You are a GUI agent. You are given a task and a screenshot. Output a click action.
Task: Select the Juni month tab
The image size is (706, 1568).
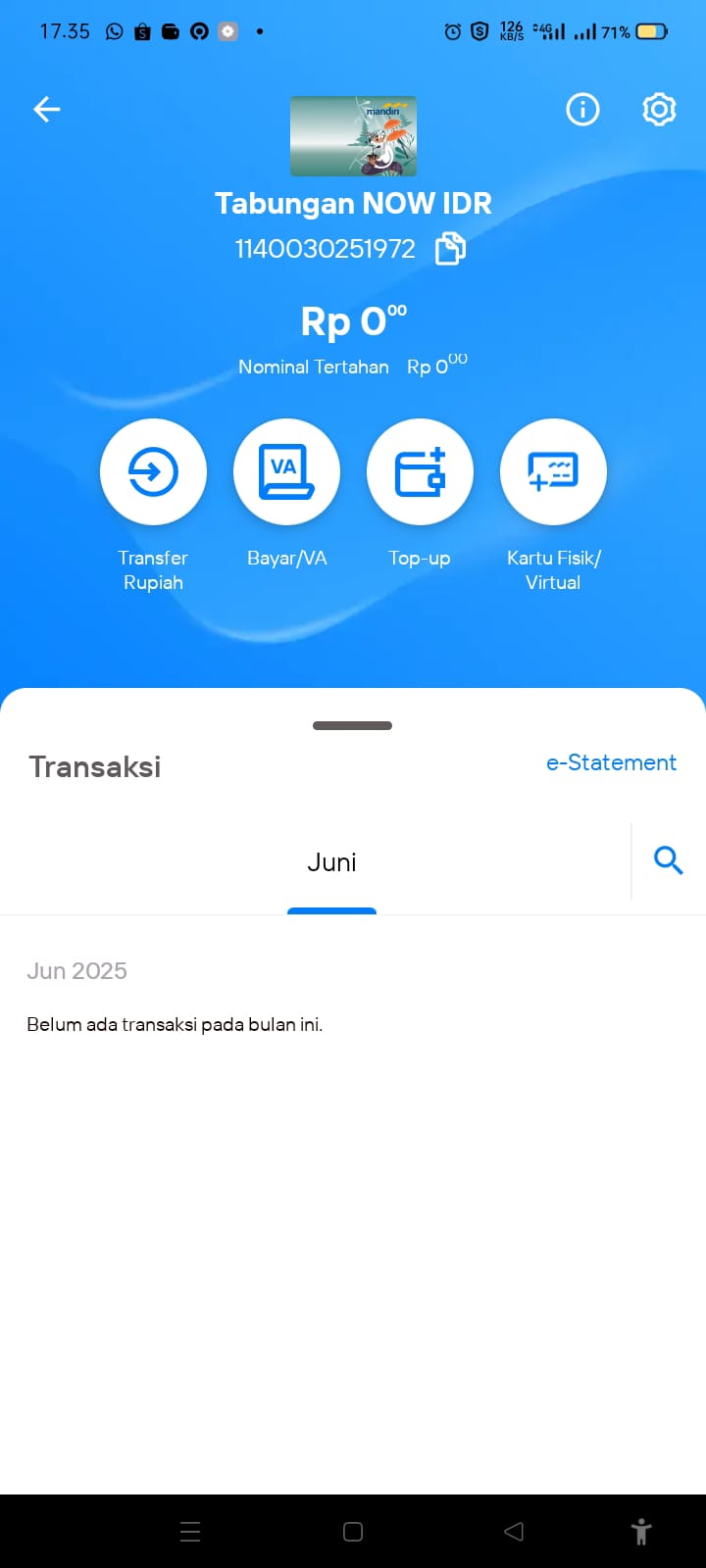pos(331,862)
